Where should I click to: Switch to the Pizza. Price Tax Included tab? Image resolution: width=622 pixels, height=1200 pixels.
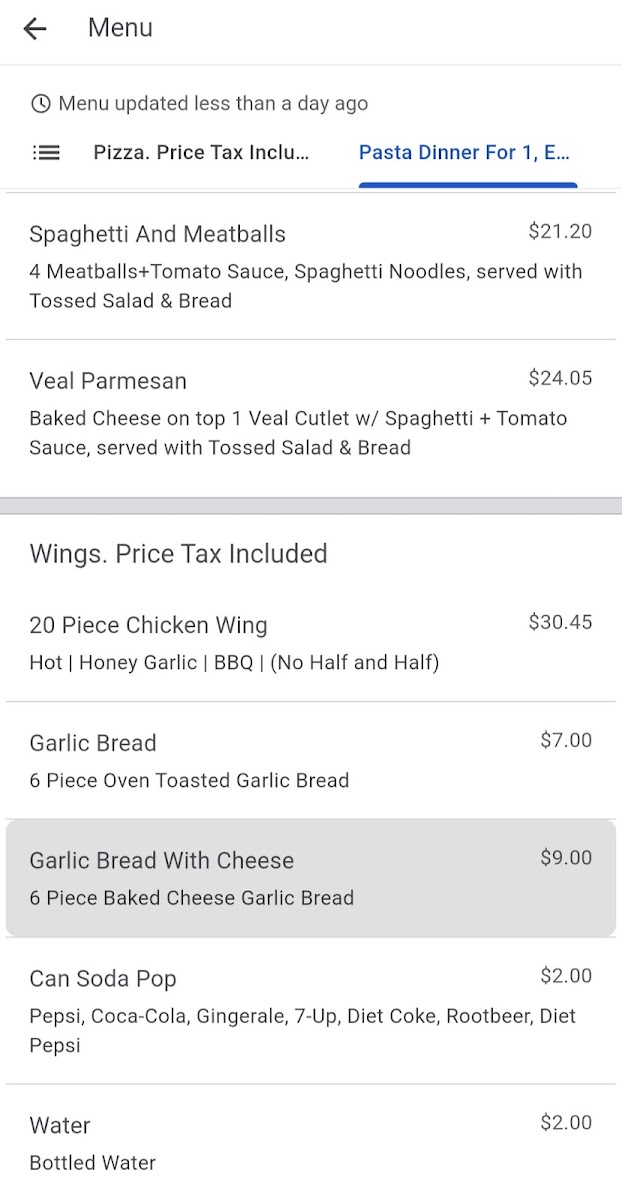(x=201, y=152)
